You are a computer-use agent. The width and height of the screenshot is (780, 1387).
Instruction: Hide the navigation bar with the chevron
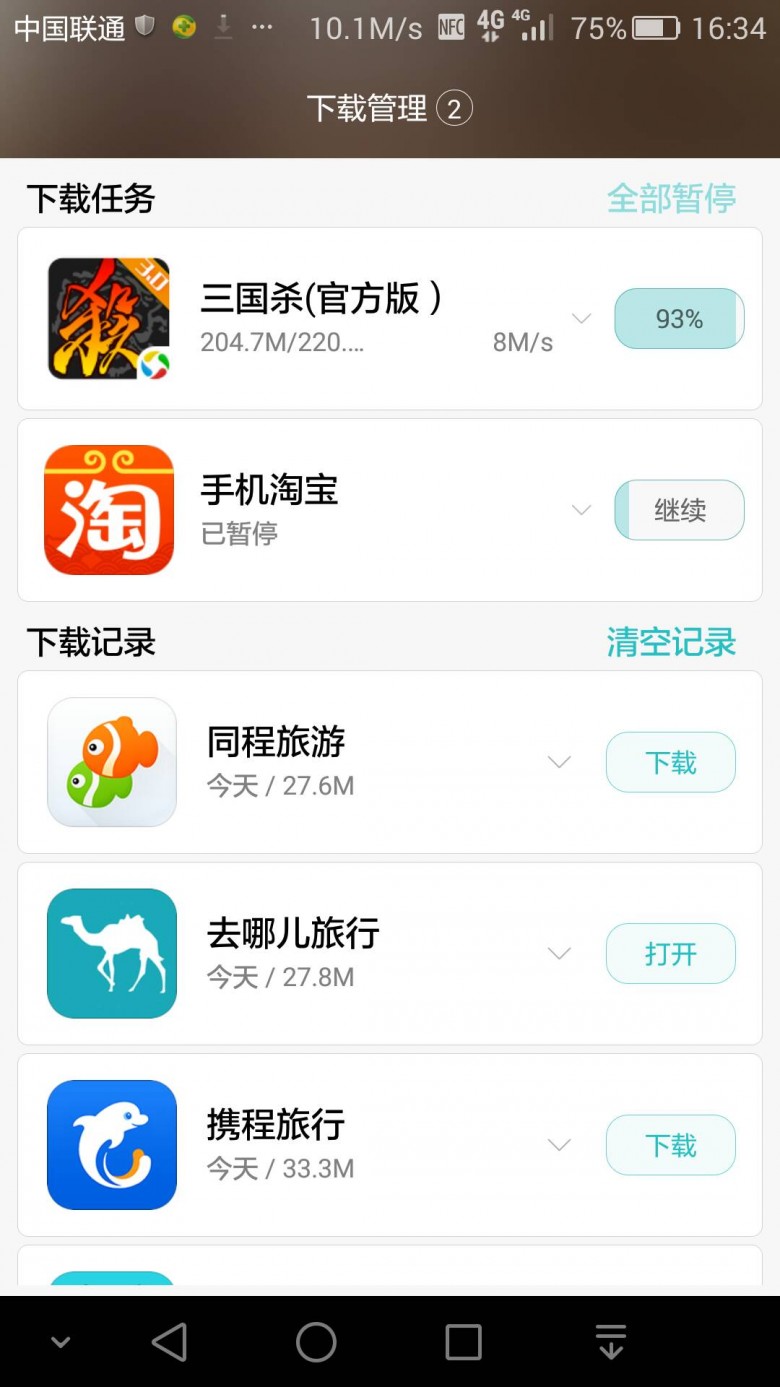click(61, 1342)
